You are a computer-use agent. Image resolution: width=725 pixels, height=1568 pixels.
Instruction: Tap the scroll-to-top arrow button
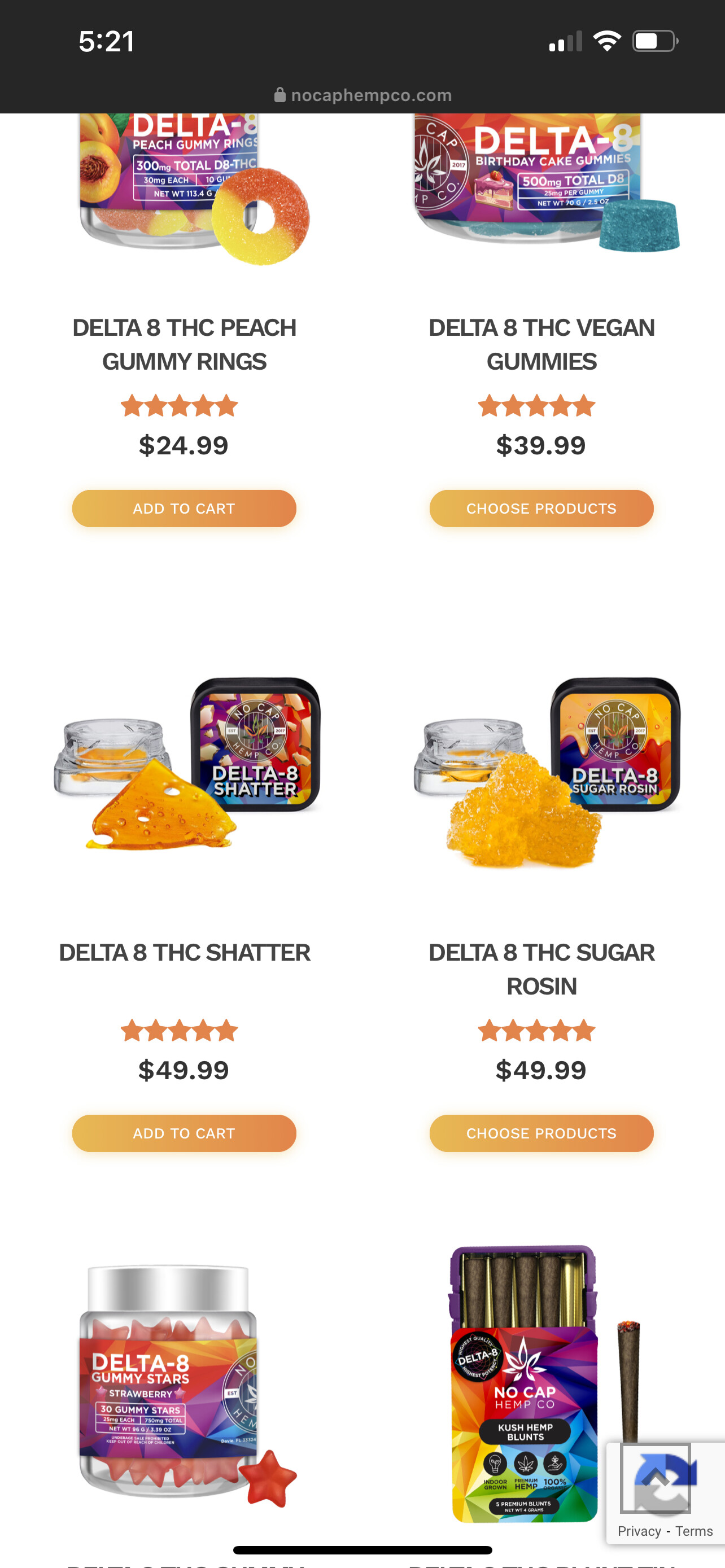[x=656, y=1477]
